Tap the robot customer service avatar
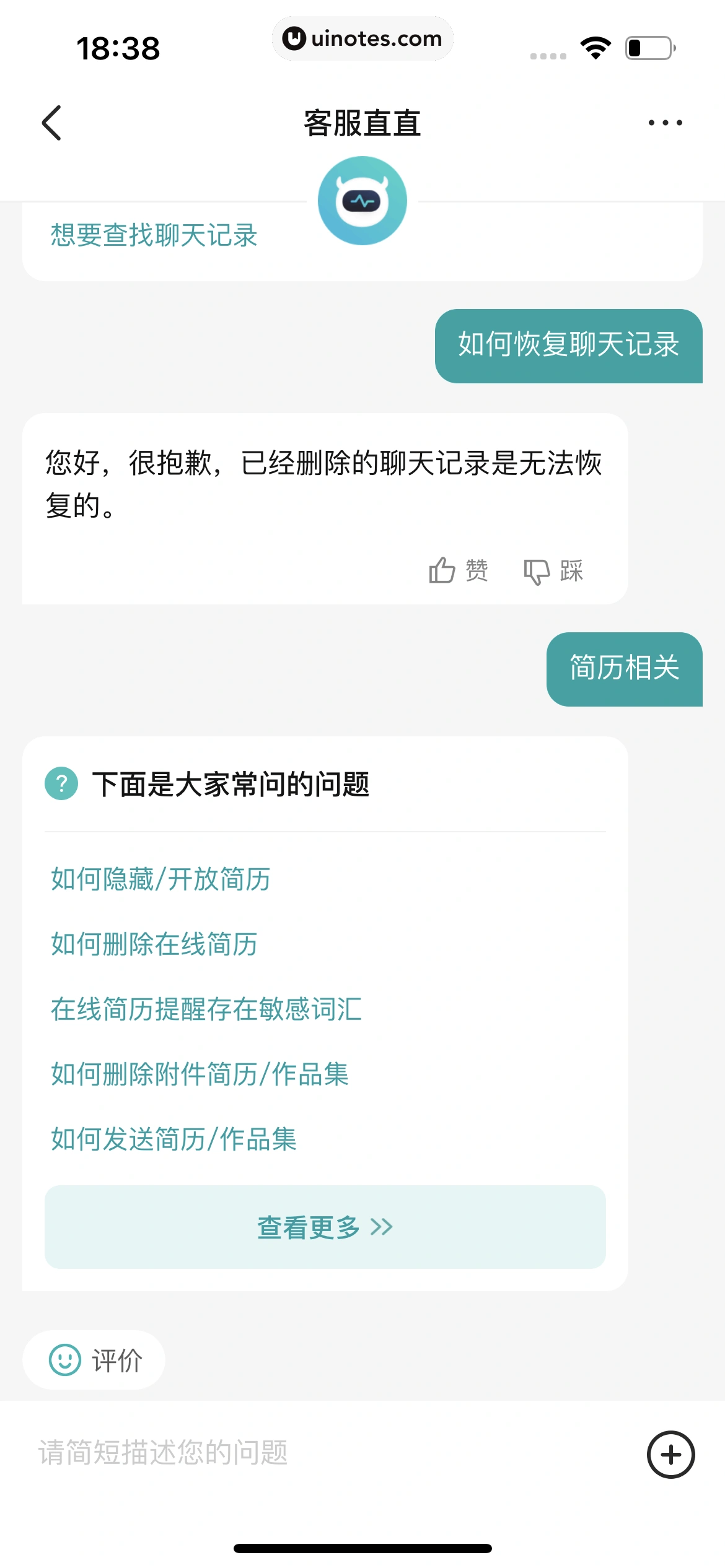This screenshot has height=1568, width=725. point(362,199)
